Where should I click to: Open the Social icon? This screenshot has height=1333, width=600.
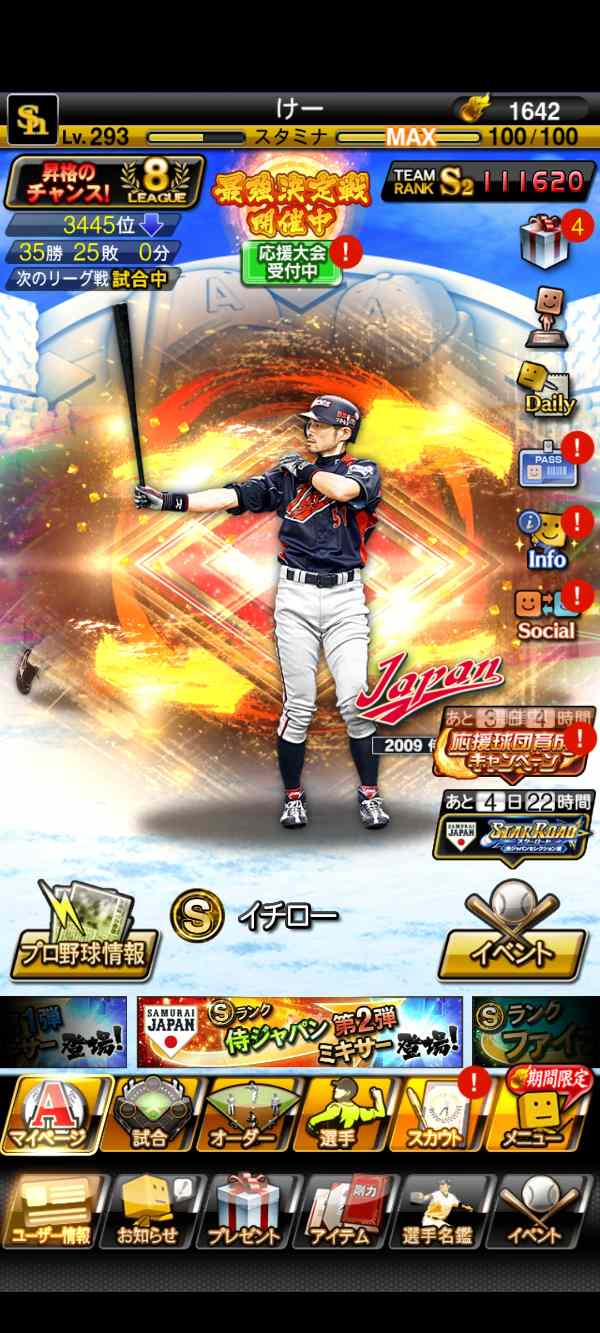pyautogui.click(x=546, y=613)
